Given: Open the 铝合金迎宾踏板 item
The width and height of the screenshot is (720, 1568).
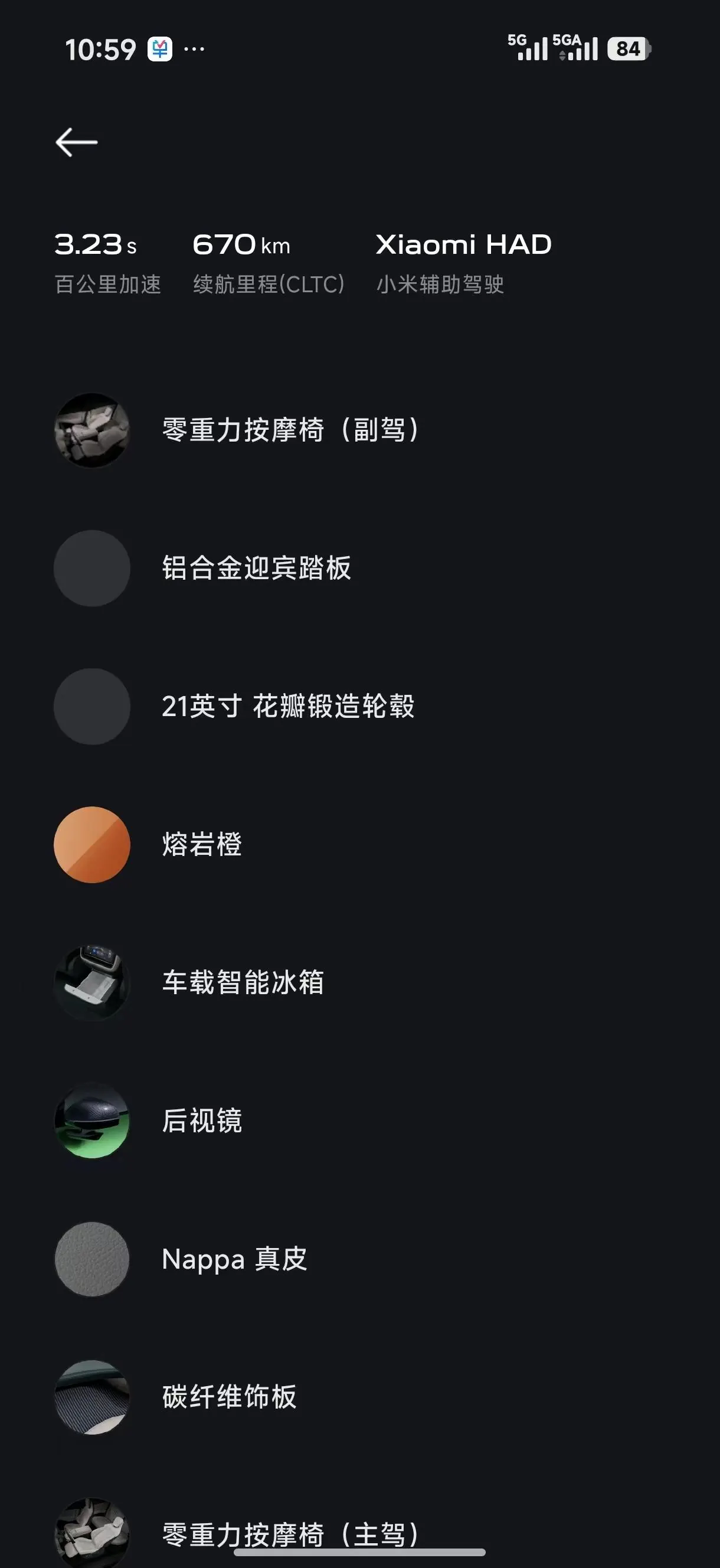Looking at the screenshot, I should [359, 568].
